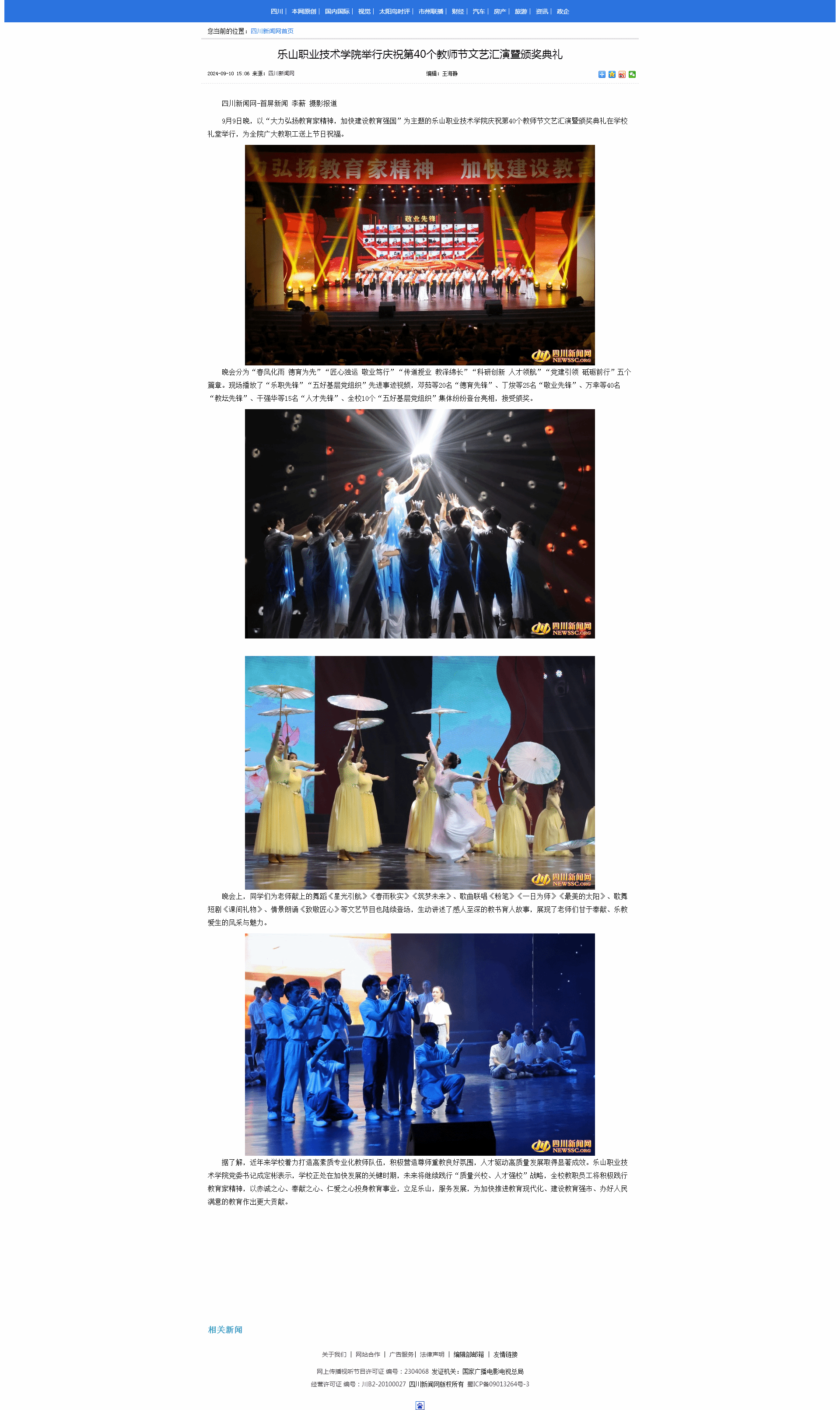Go to the 市州联播 section
The height and width of the screenshot is (1410, 840).
click(431, 11)
